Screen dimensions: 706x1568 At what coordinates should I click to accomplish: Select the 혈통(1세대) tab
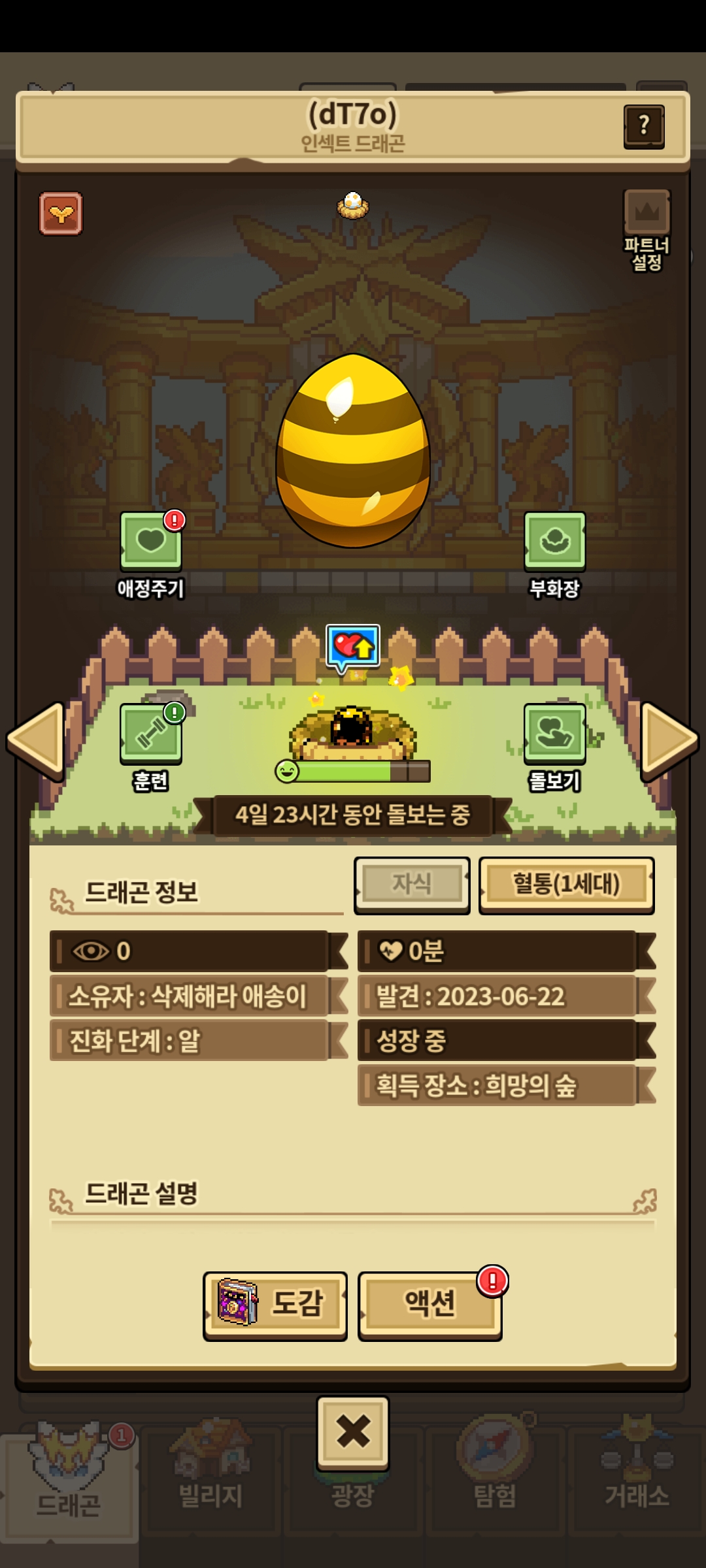566,884
